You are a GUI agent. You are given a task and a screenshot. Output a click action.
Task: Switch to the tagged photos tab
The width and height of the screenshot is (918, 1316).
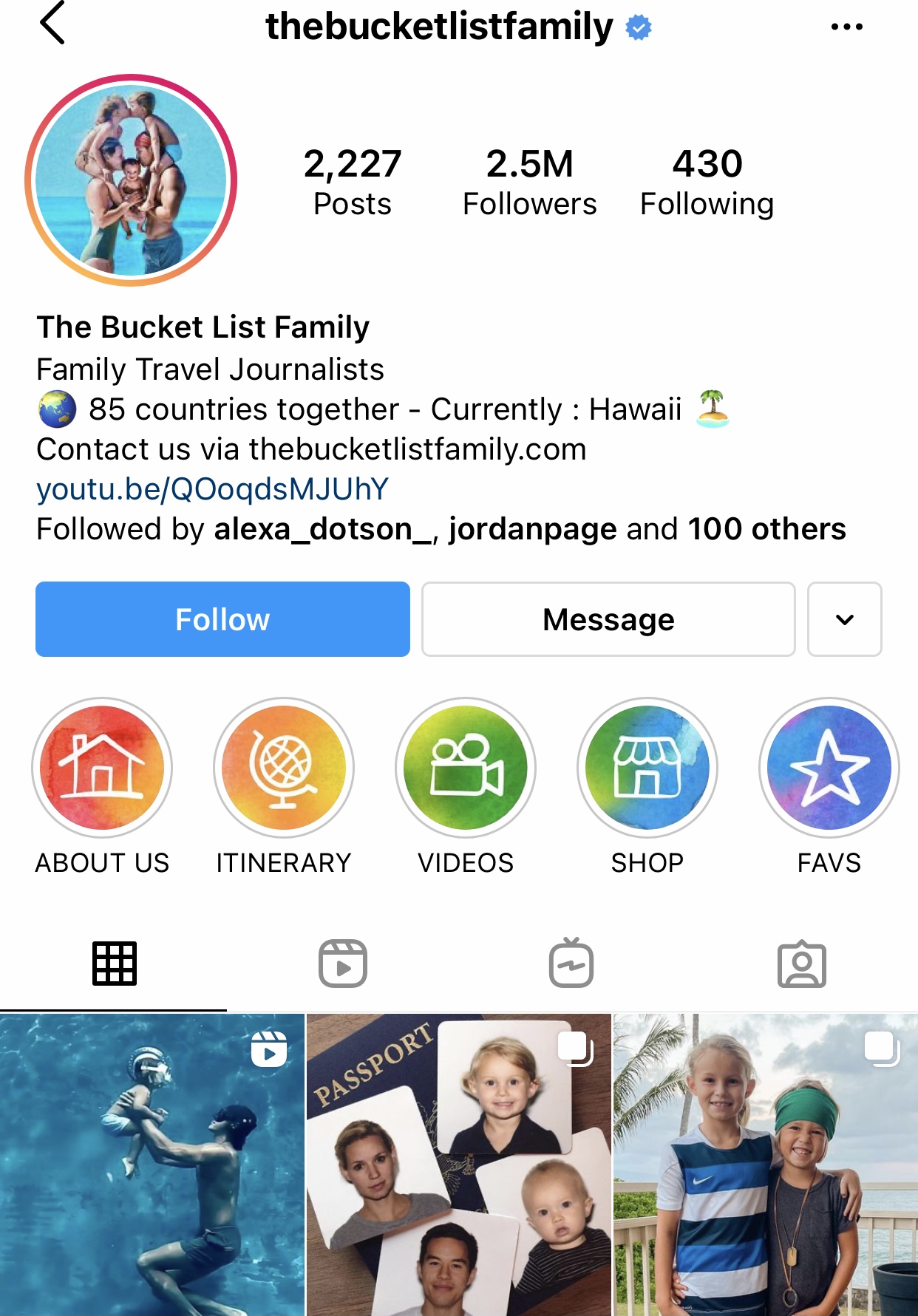pos(801,964)
